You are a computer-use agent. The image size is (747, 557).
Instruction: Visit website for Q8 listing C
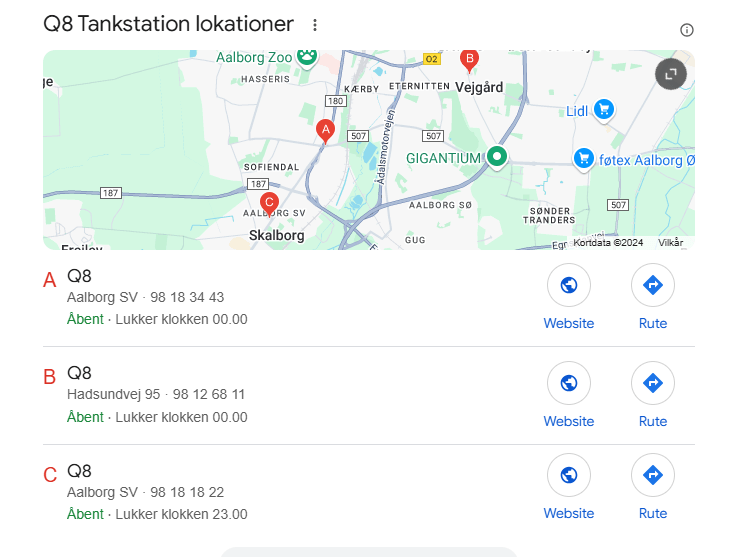569,487
